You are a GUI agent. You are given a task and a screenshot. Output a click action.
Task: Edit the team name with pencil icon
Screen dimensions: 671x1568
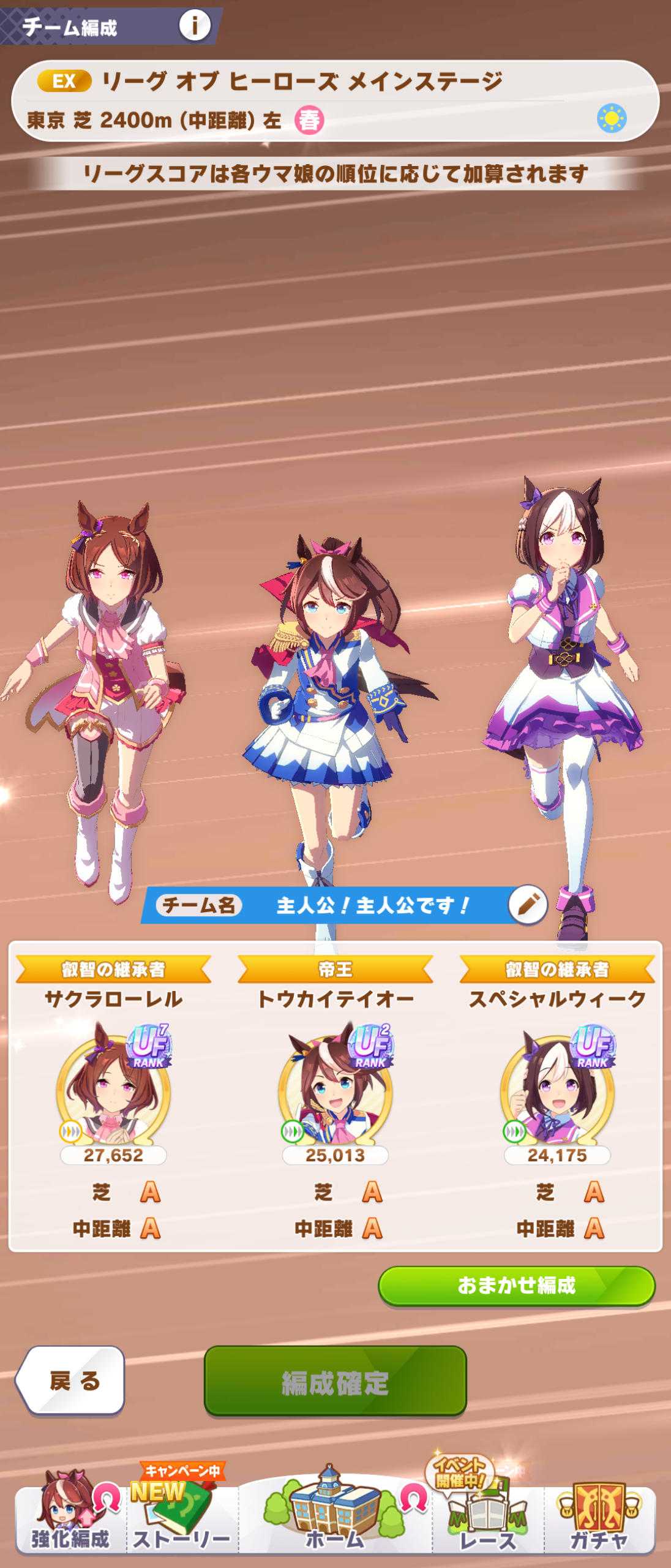point(528,905)
